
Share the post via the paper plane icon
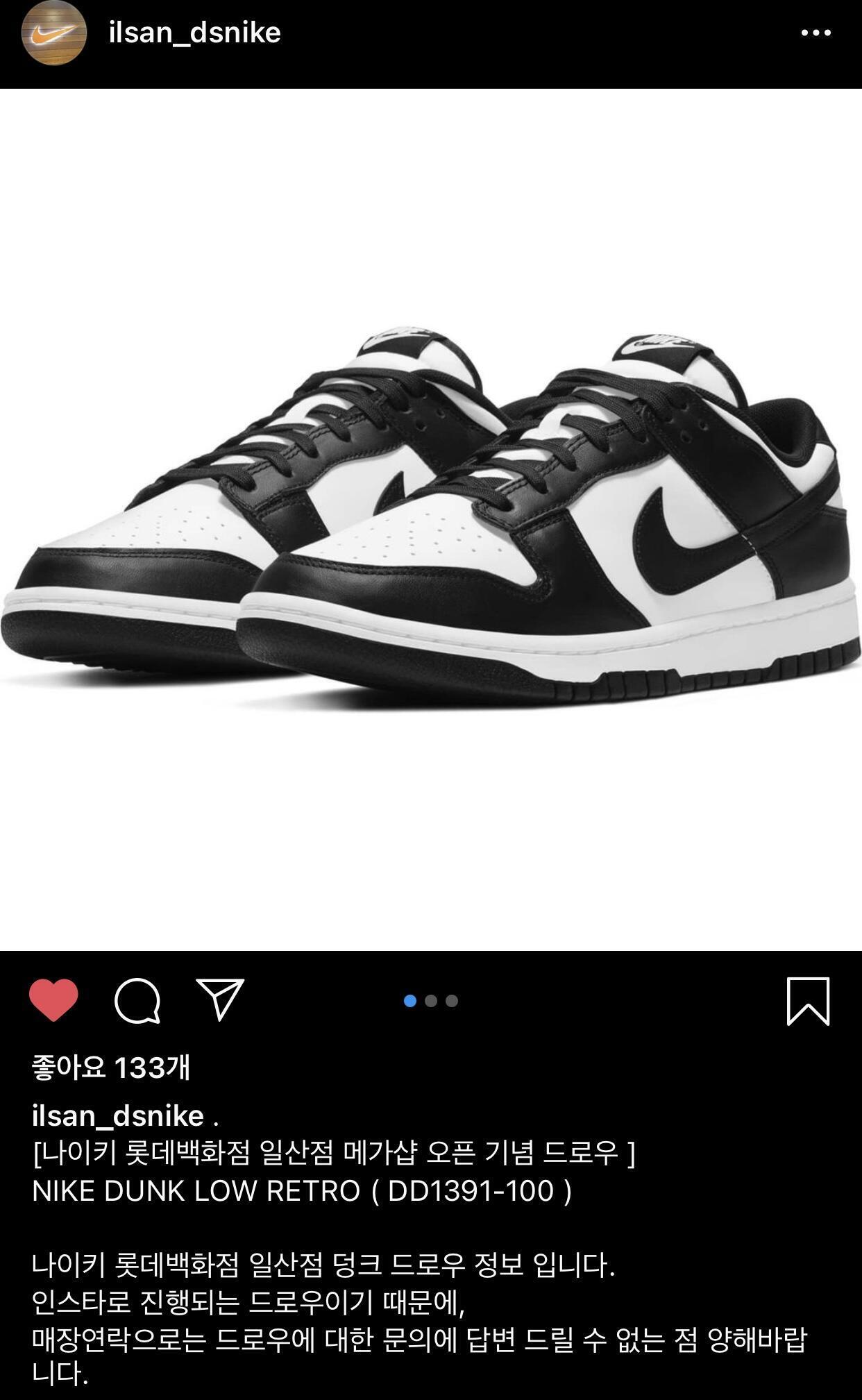click(x=220, y=1000)
